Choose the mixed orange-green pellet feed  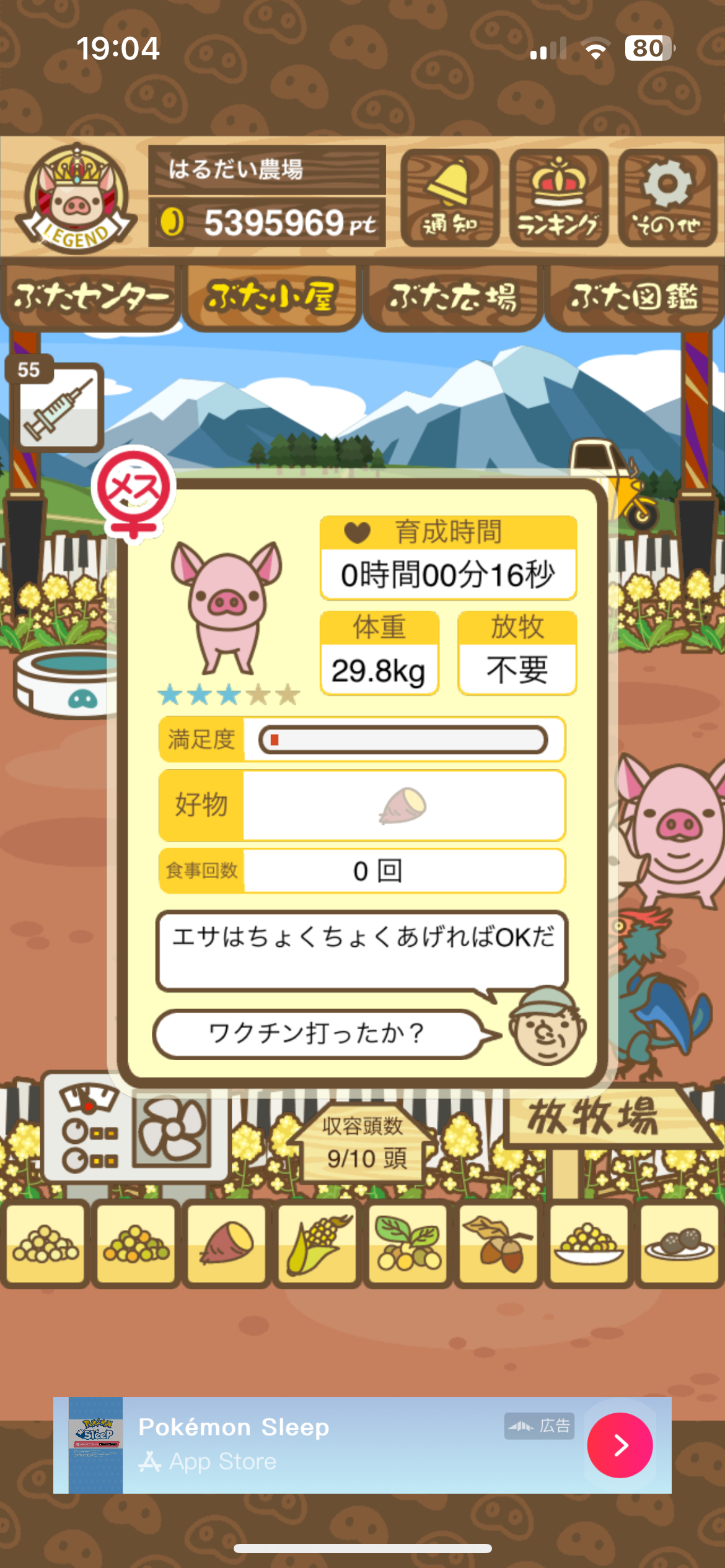point(136,1242)
